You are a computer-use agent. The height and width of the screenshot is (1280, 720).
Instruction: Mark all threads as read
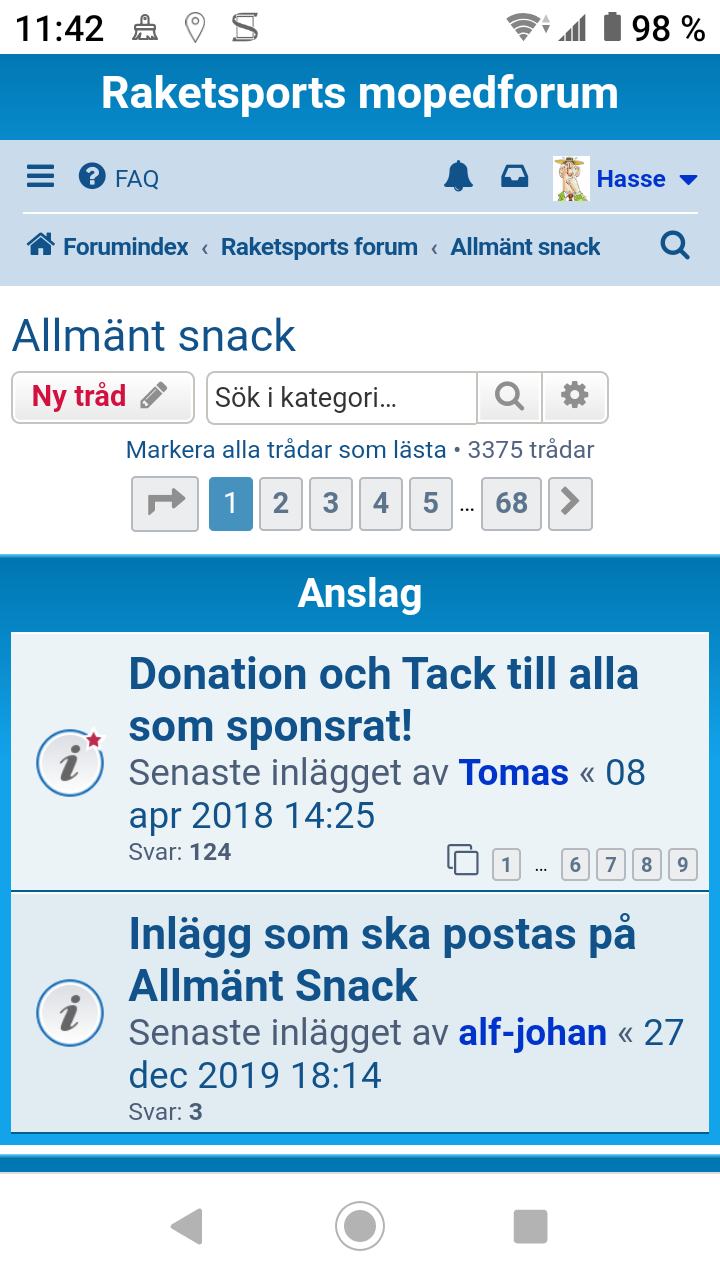point(286,450)
